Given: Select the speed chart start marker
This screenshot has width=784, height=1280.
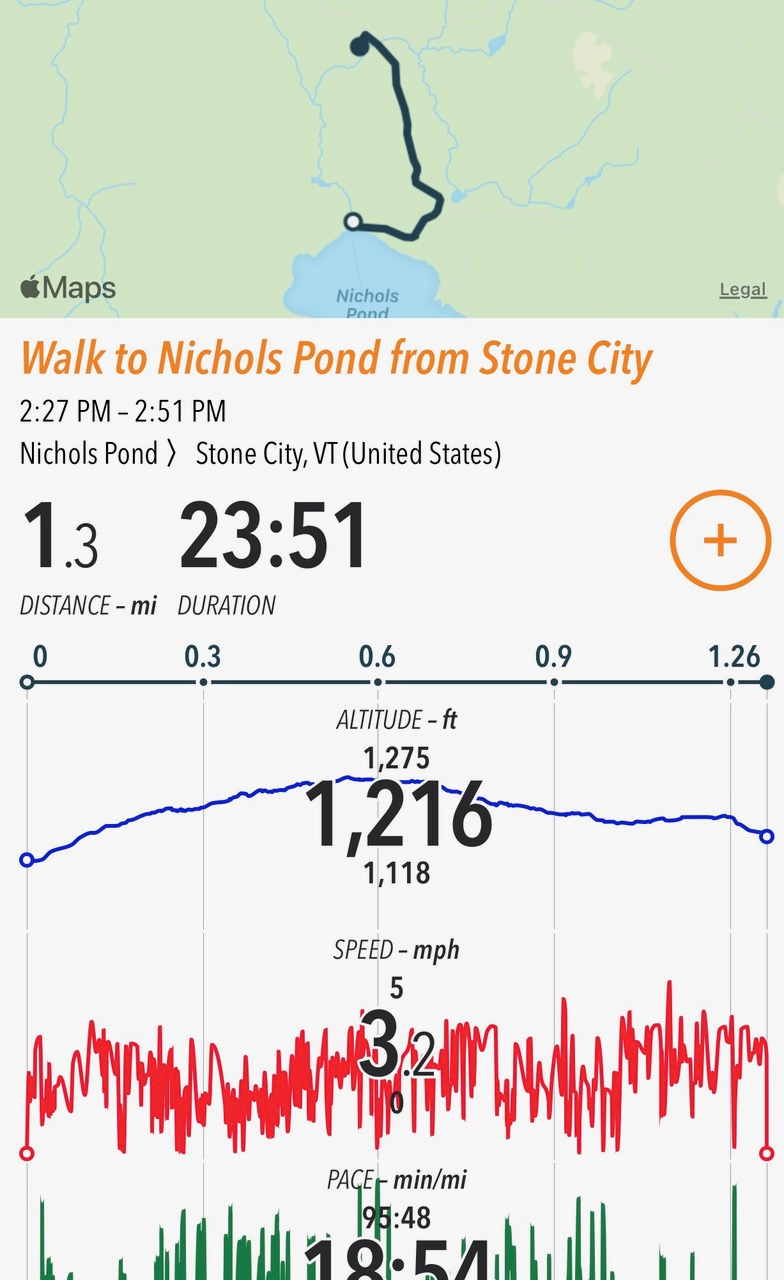Looking at the screenshot, I should [x=27, y=1152].
